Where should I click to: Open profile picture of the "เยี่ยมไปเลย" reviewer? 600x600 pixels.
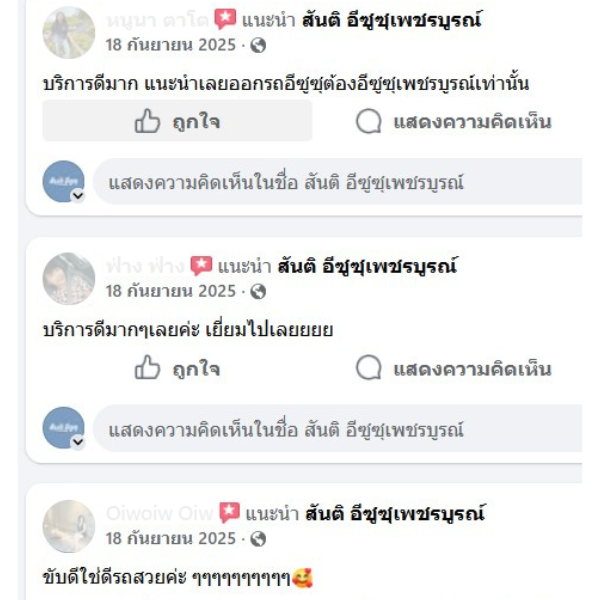coord(69,278)
